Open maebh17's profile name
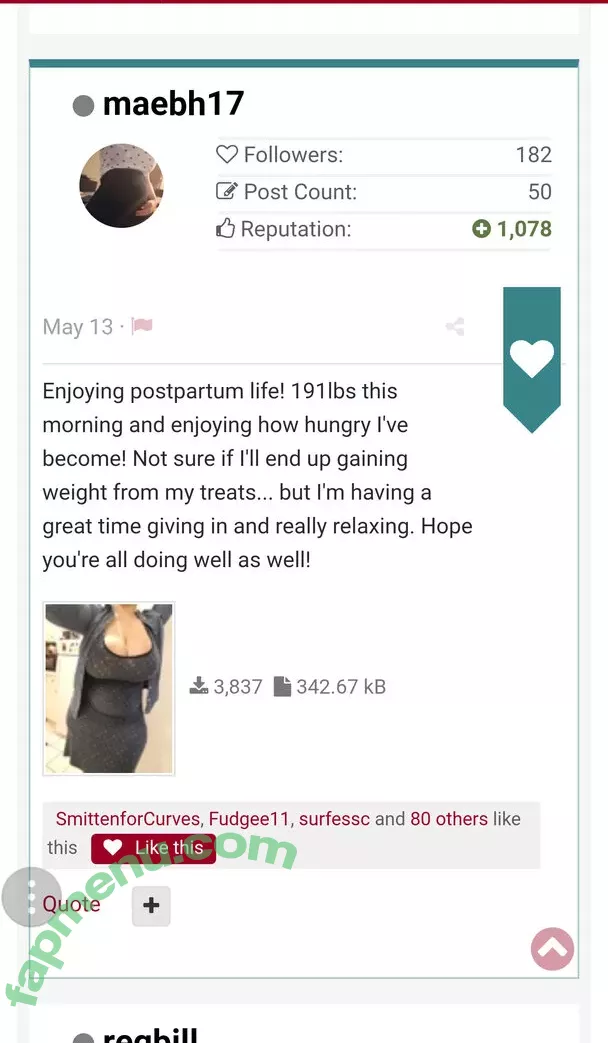The width and height of the screenshot is (608, 1043). pos(173,104)
